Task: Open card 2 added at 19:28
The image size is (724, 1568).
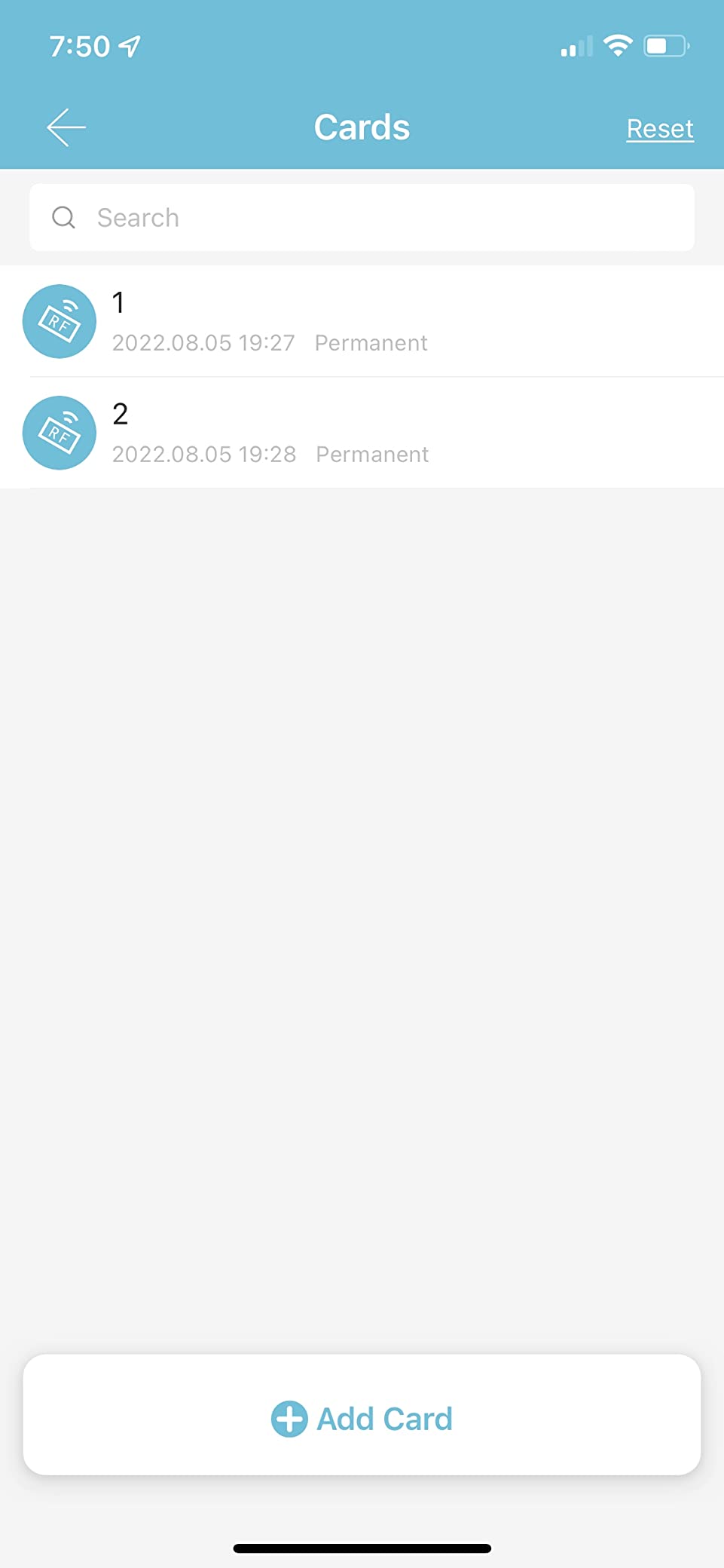Action: (362, 433)
